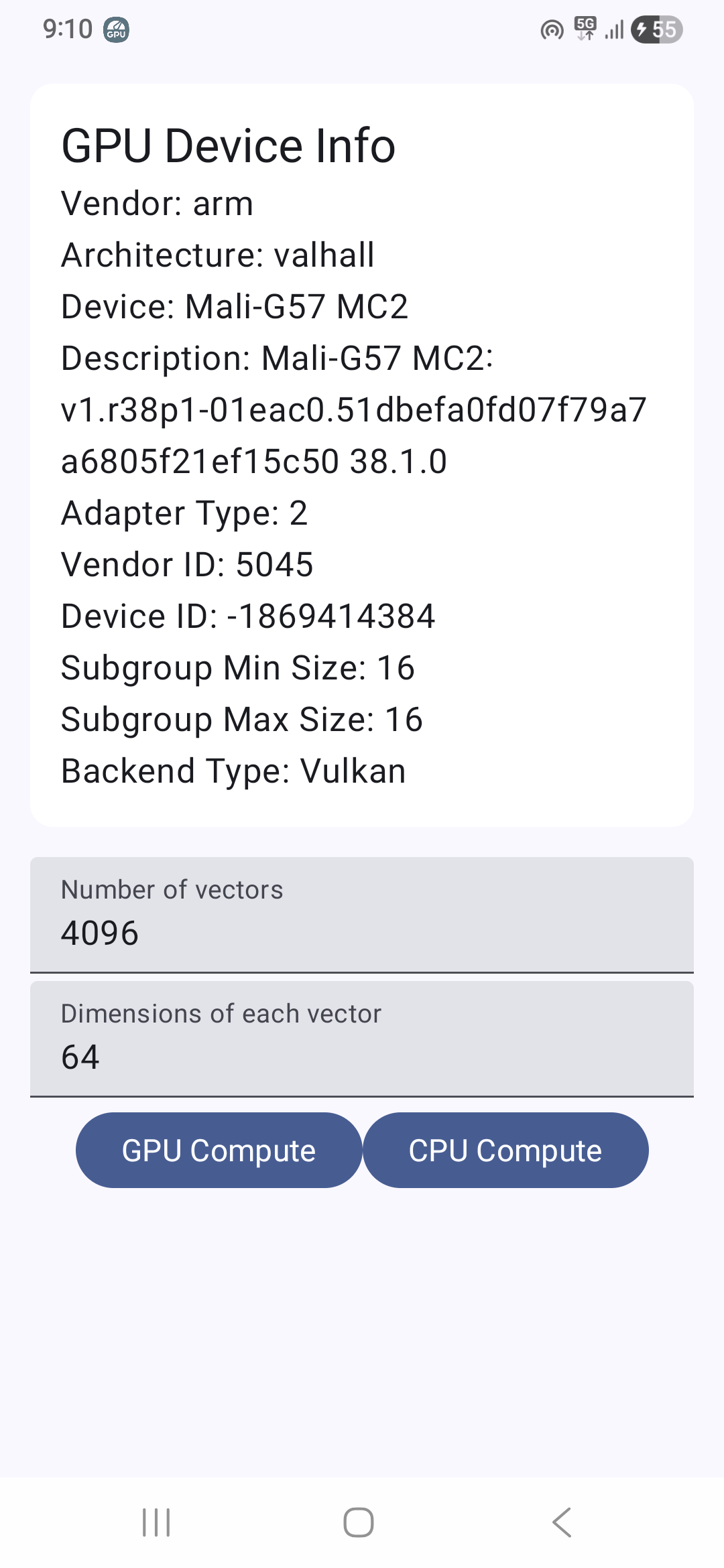
Task: Go back with the system back button
Action: coord(562,1522)
